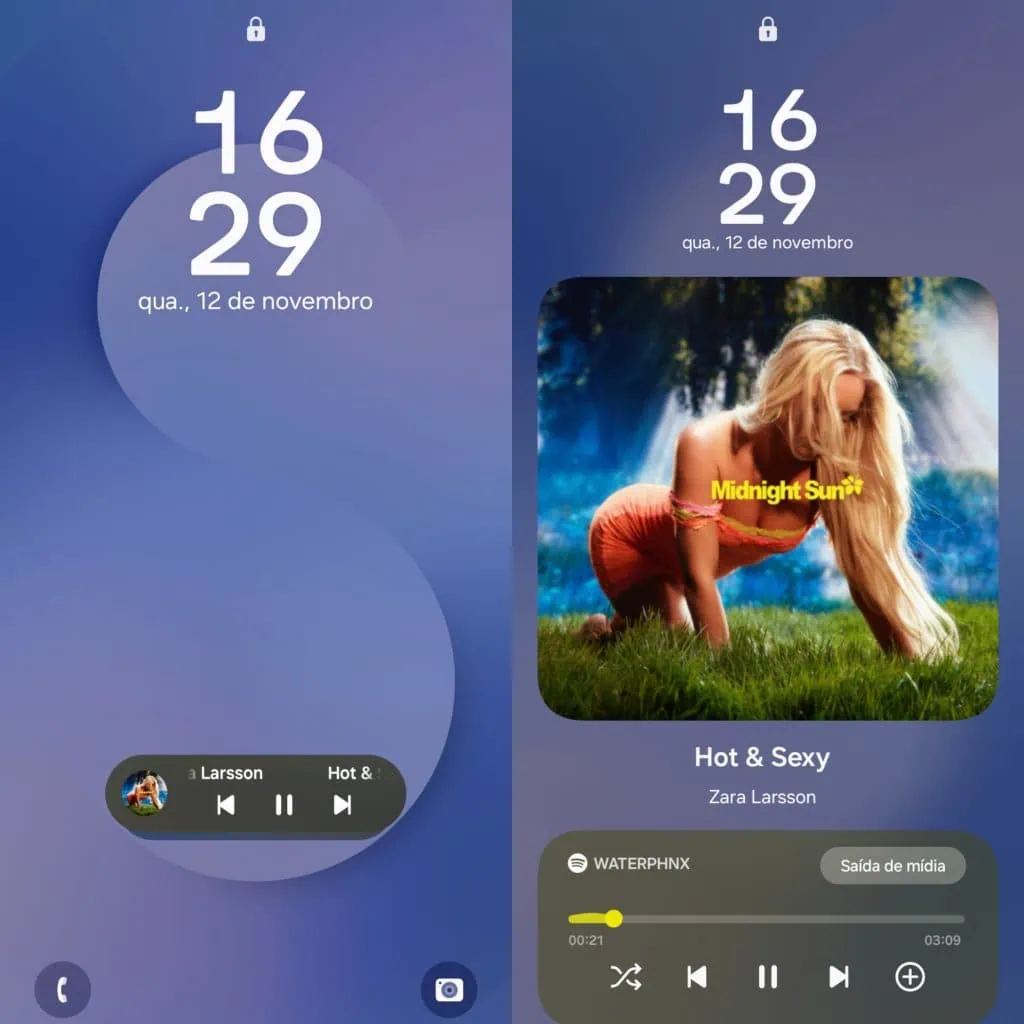Open Saída de mídia output selector
The width and height of the screenshot is (1024, 1024).
click(x=892, y=866)
